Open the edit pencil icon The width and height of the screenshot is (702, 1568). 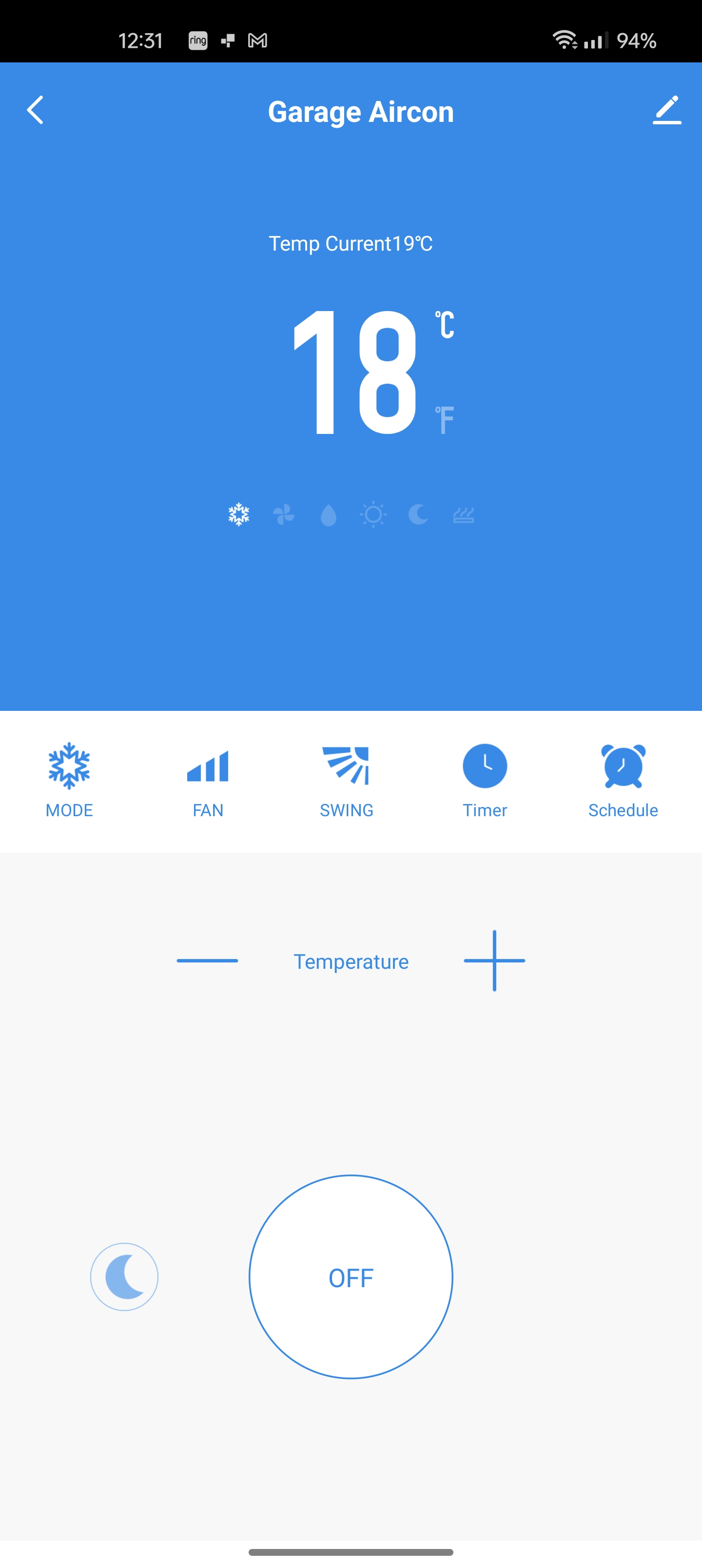pos(667,110)
